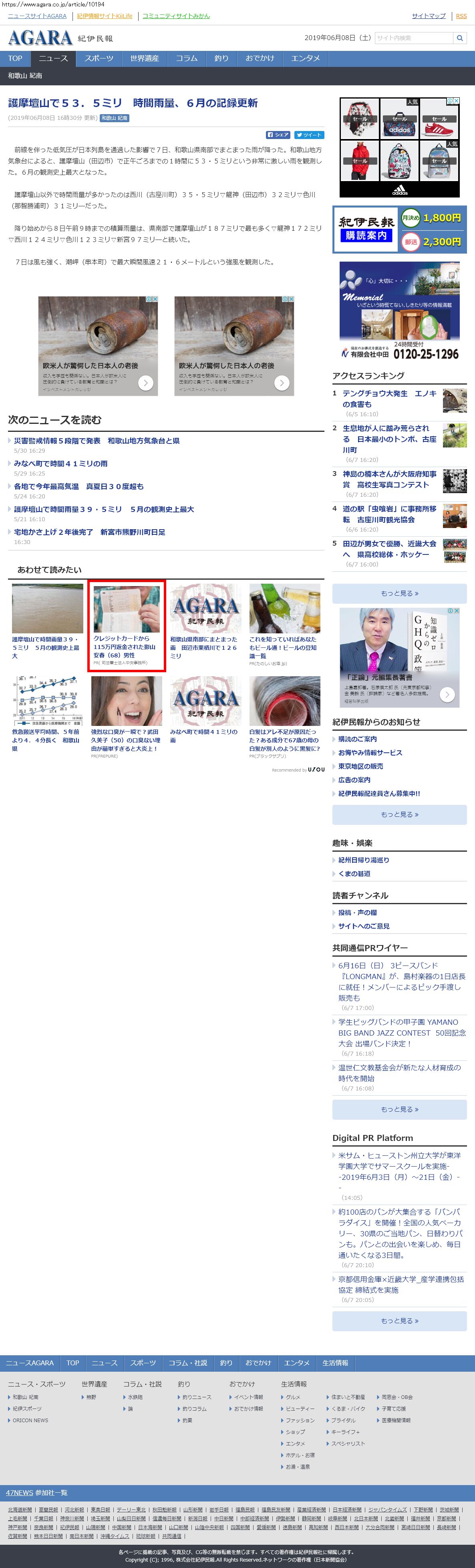The width and height of the screenshot is (475, 1568).
Task: Open the credit card 115万円返金 recommended card
Action: tap(127, 626)
